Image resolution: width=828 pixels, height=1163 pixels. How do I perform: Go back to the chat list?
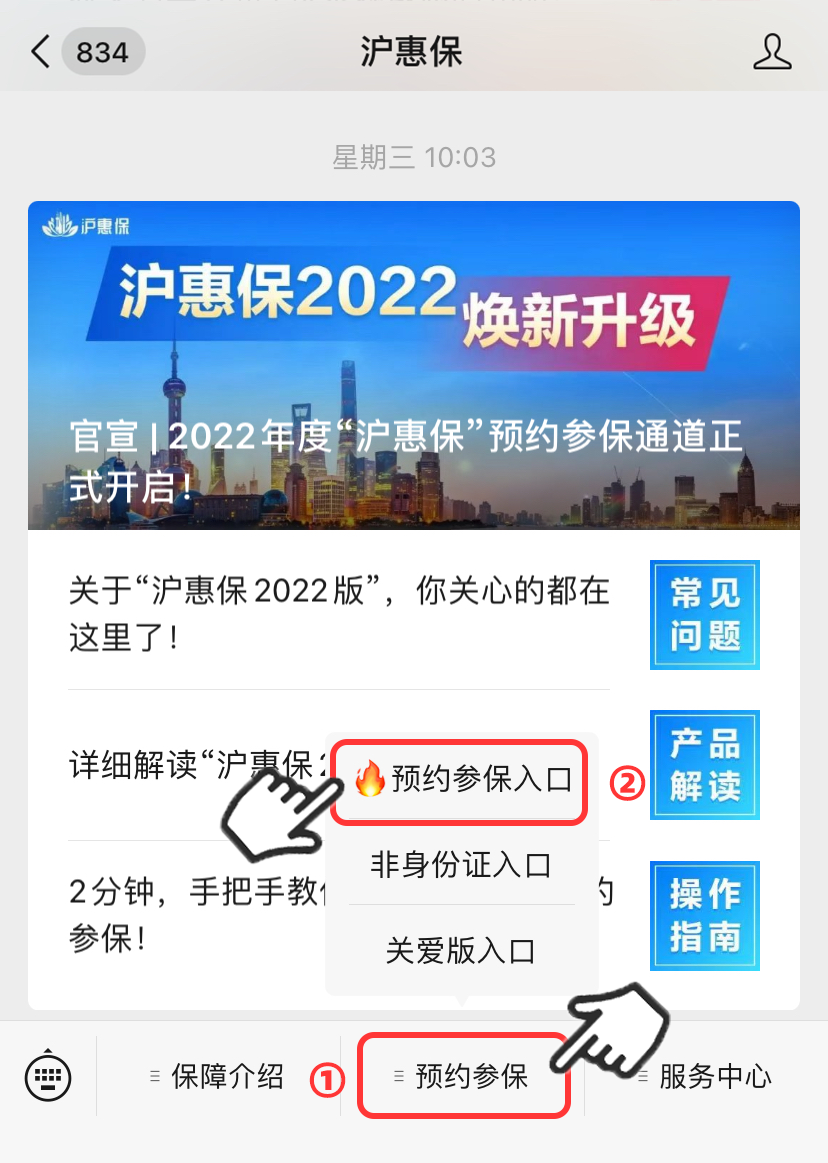[x=40, y=52]
